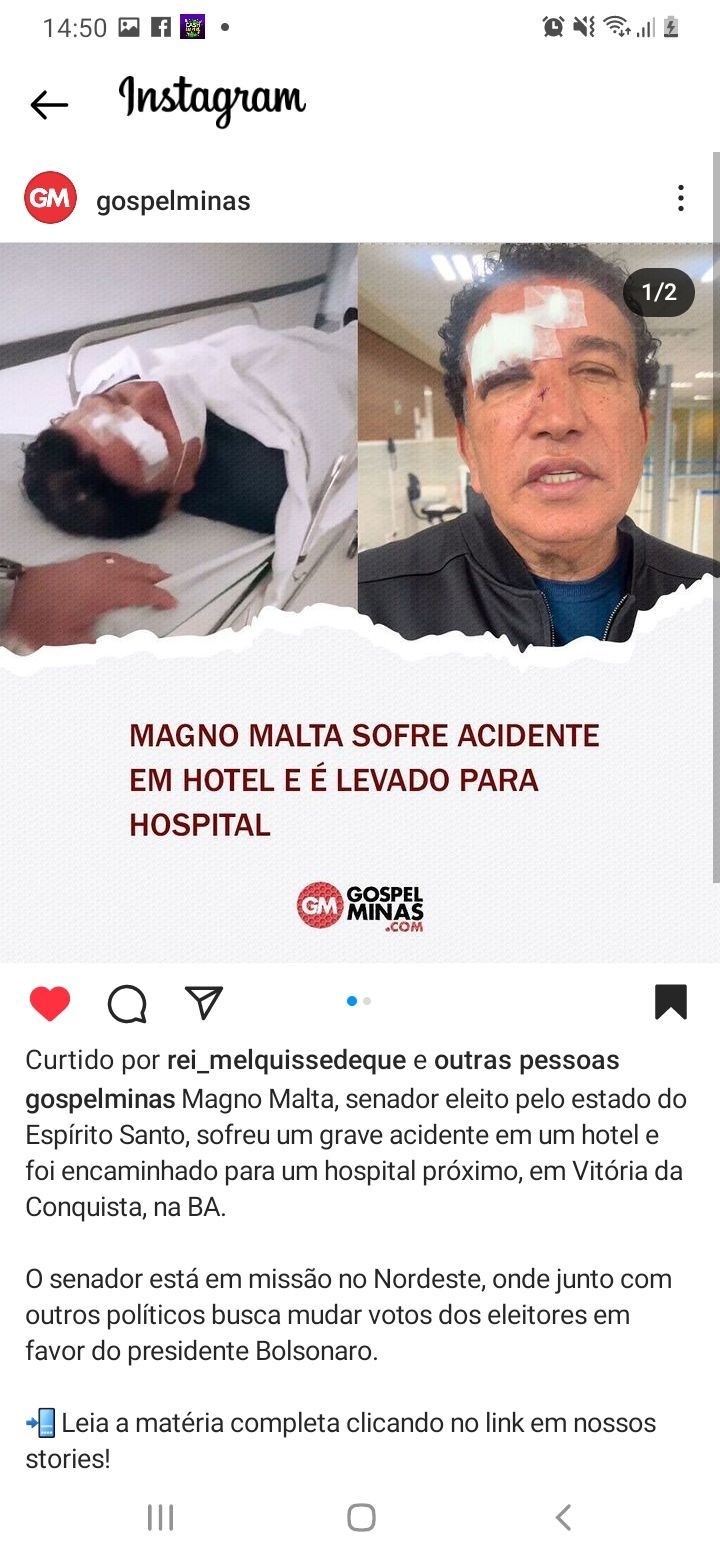
Task: Remove the post from saved bookmarks
Action: click(670, 1002)
